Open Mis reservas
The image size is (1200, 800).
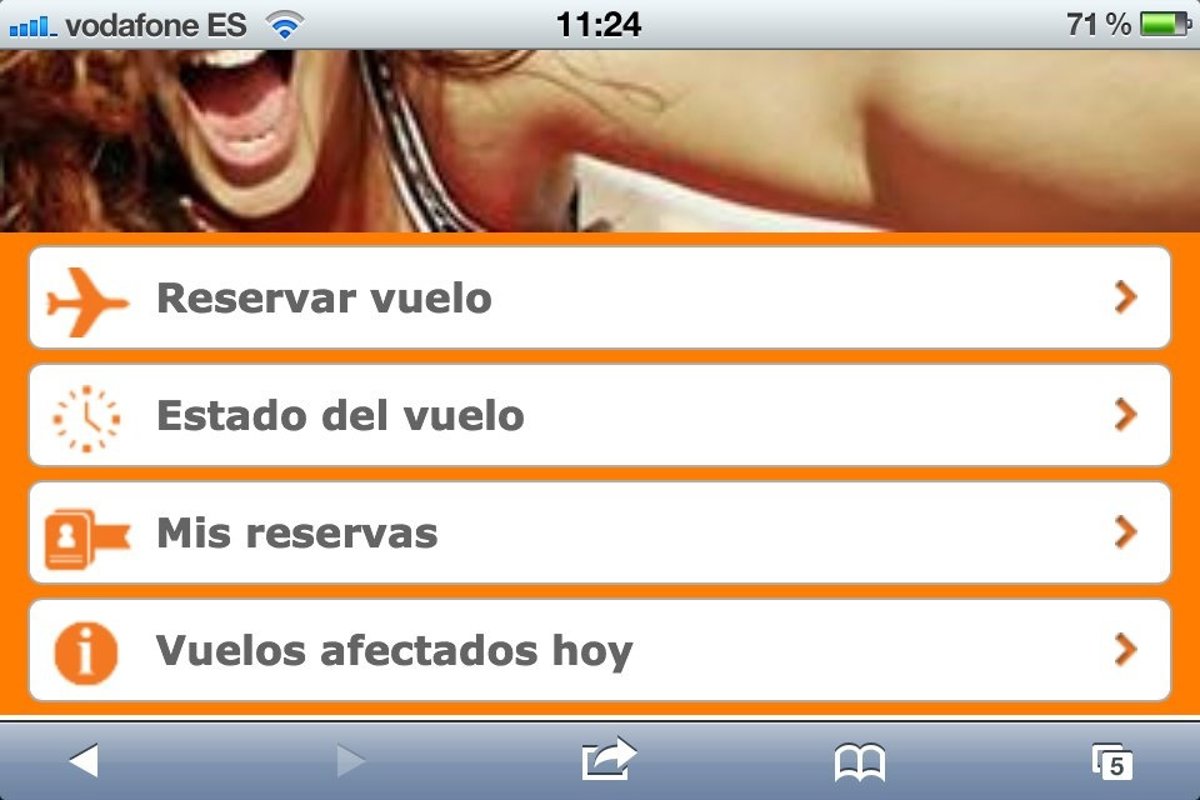pyautogui.click(x=598, y=533)
